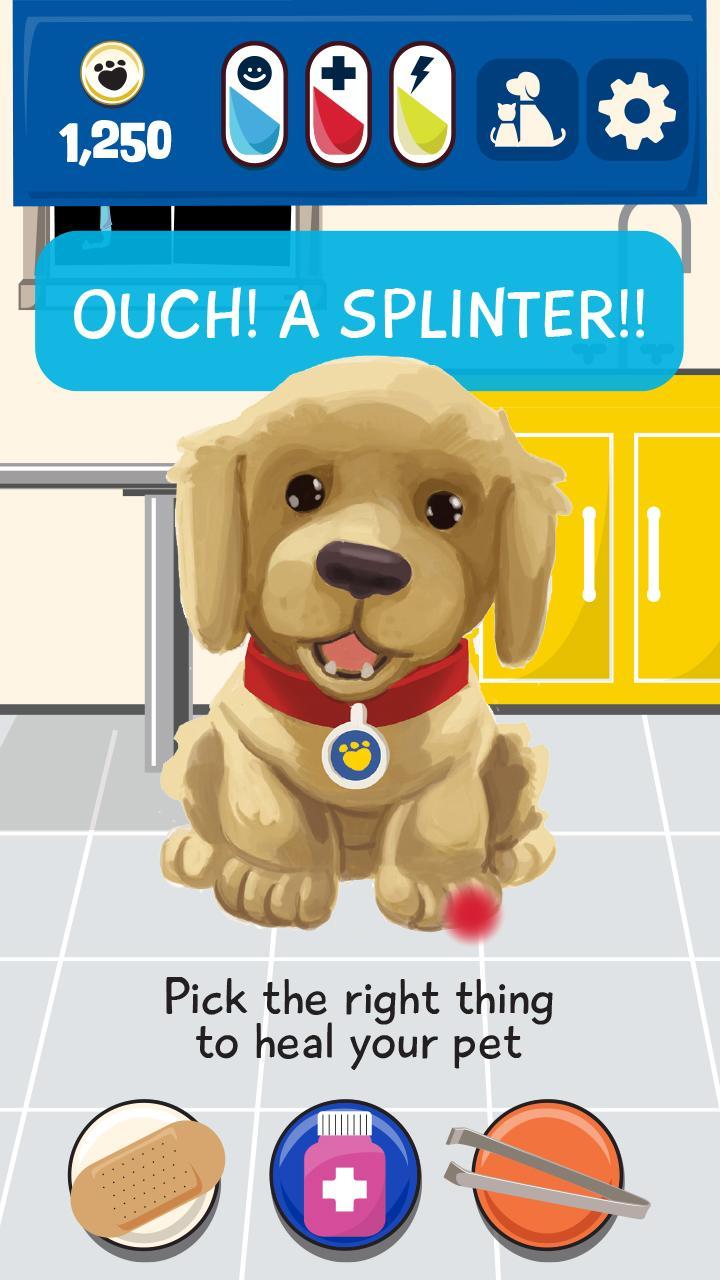Tap the happiness meter
Viewport: 720px width, 1280px height.
(254, 103)
